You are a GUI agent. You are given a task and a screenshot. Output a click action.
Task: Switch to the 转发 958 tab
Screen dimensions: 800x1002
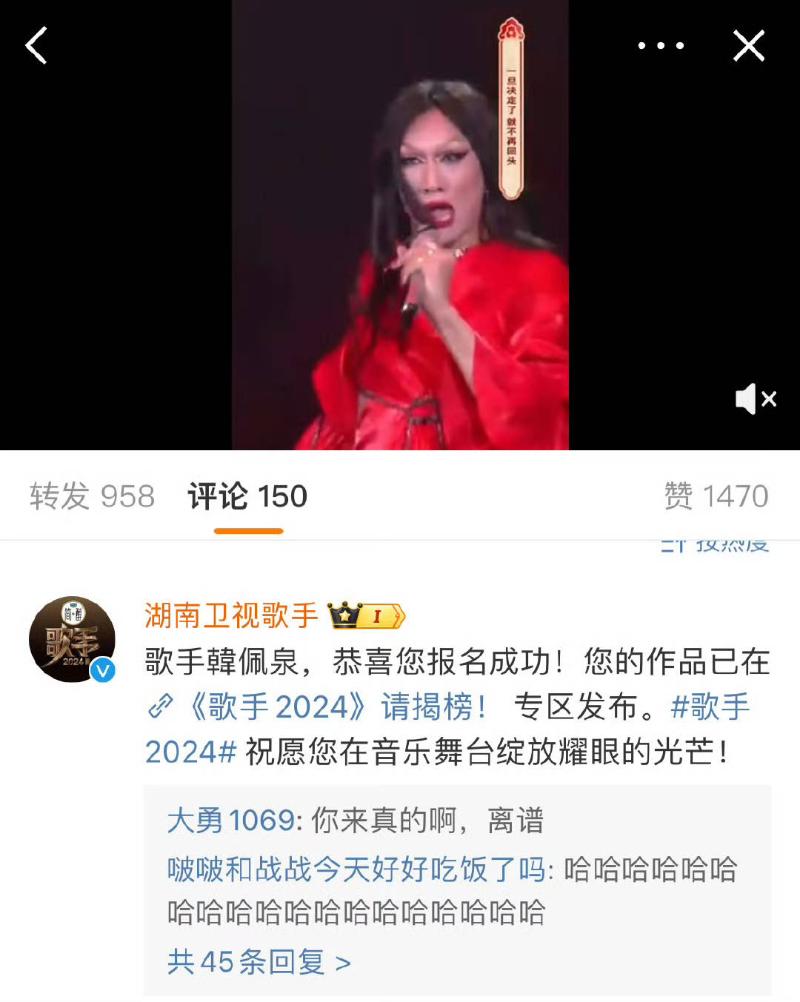[92, 496]
